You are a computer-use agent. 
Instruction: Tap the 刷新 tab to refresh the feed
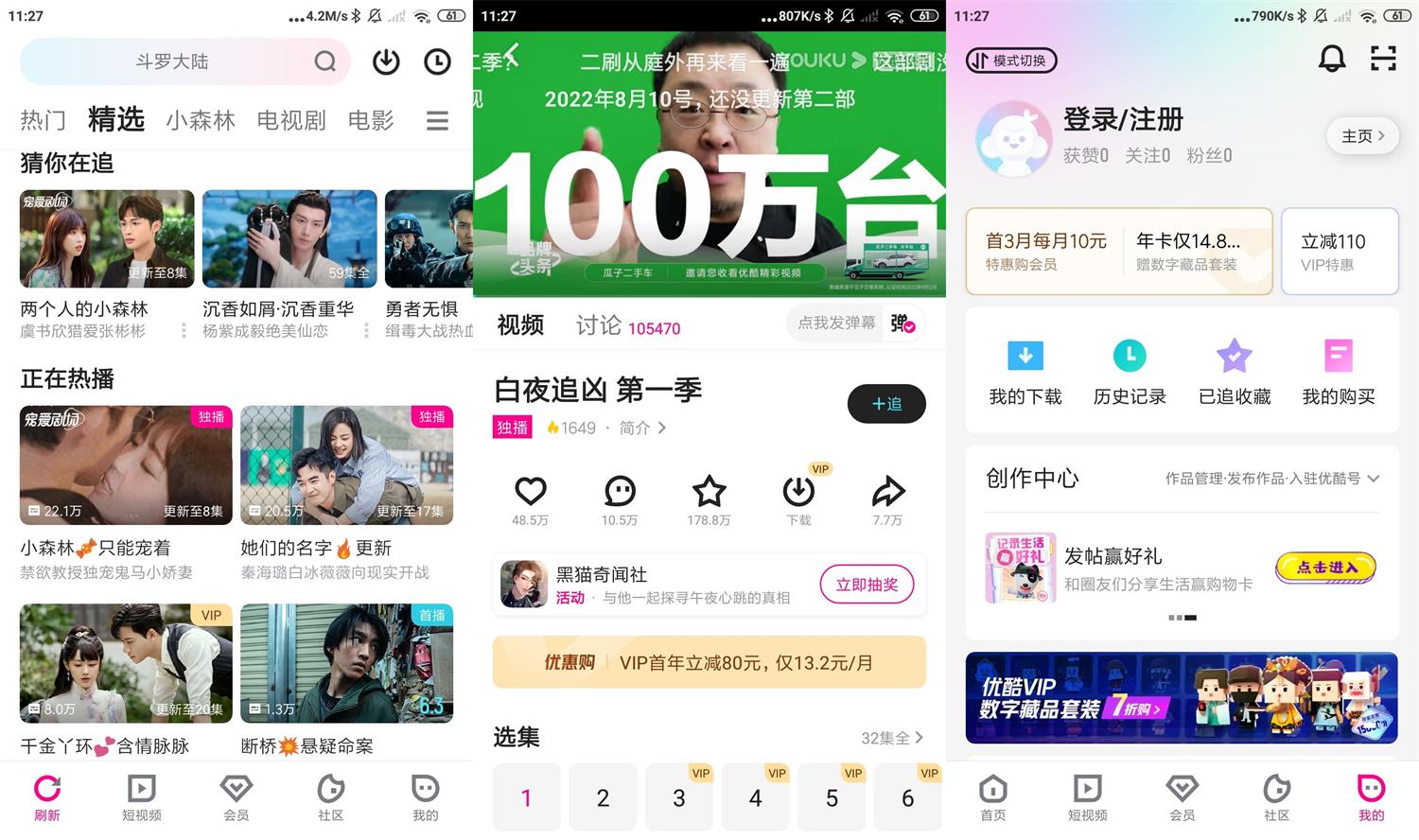tap(46, 797)
